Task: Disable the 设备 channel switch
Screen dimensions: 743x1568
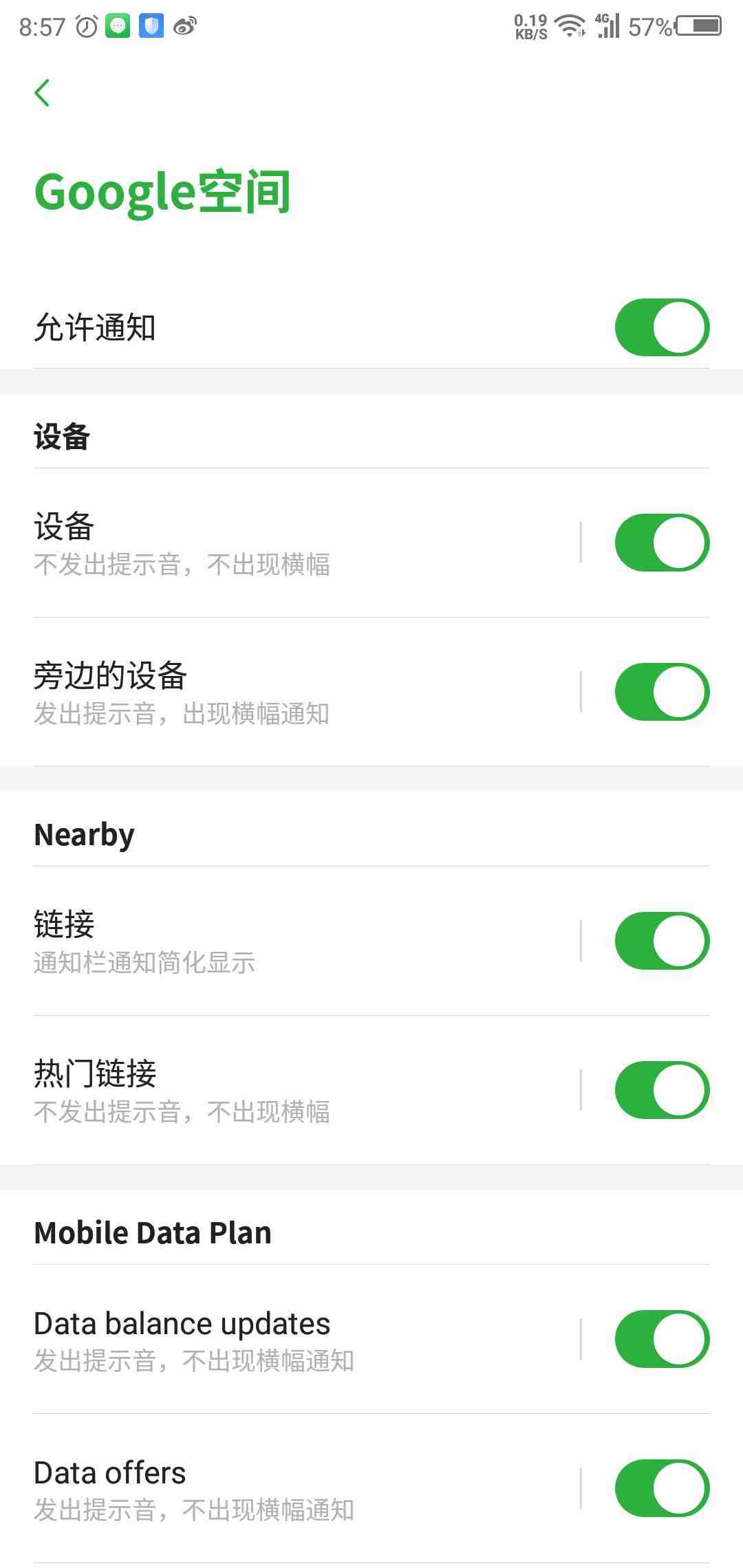Action: pos(662,543)
